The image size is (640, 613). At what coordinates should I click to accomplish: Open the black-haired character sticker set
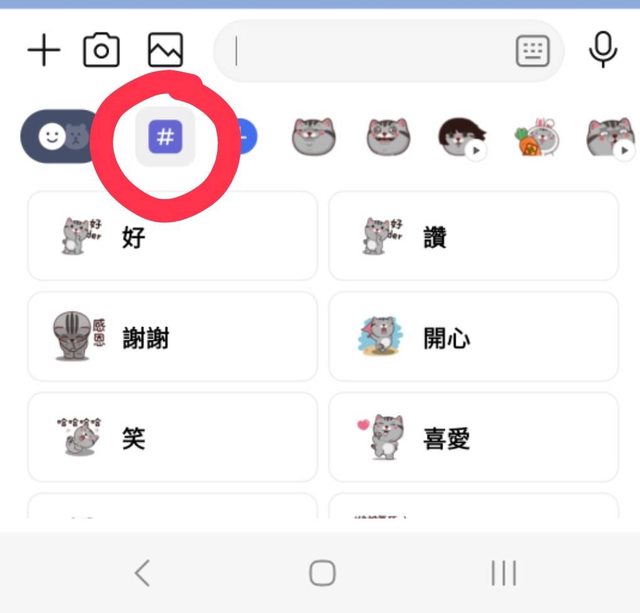point(461,137)
